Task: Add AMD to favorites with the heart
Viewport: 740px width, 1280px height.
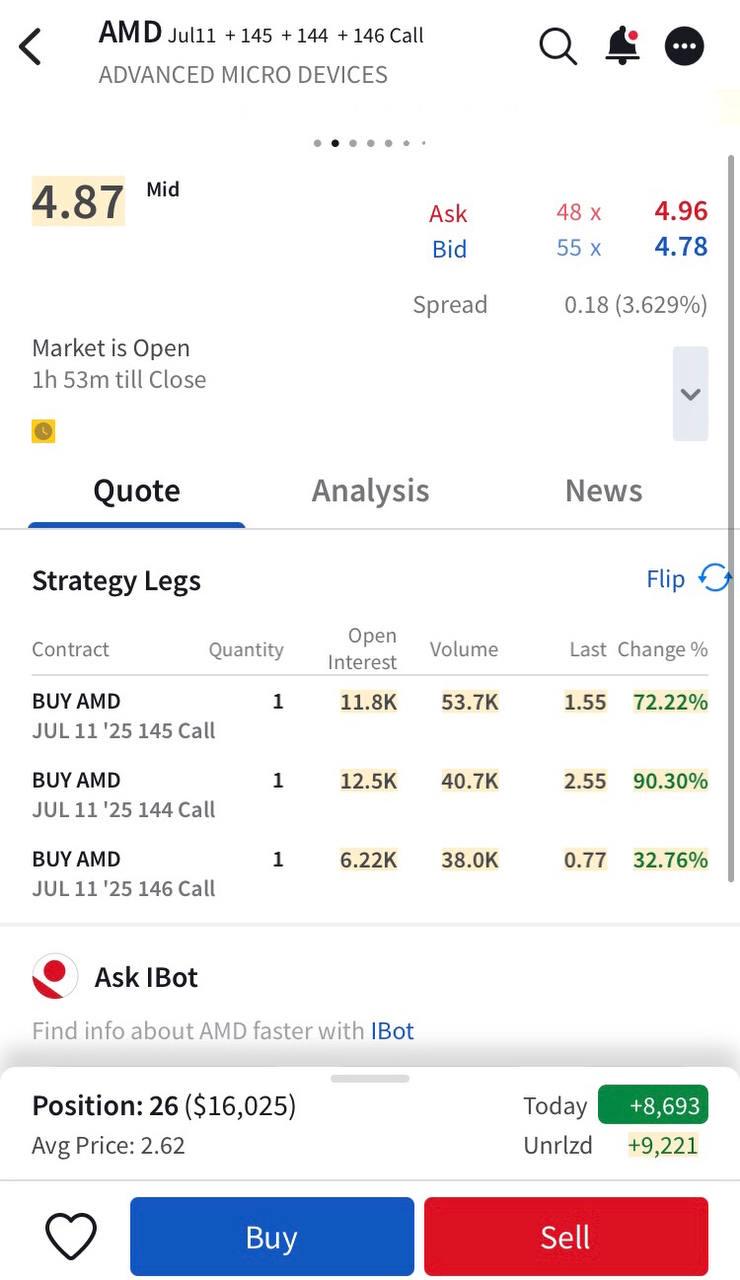Action: click(72, 1237)
